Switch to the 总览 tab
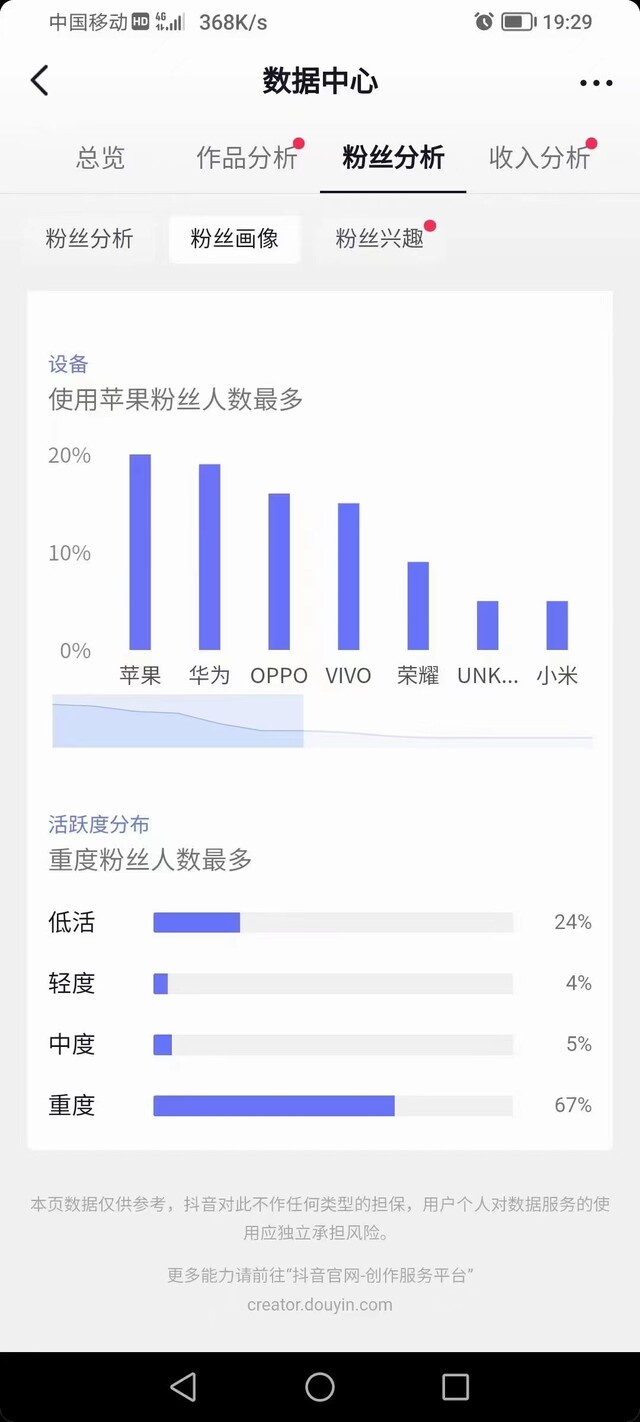Viewport: 640px width, 1422px height. (x=101, y=157)
